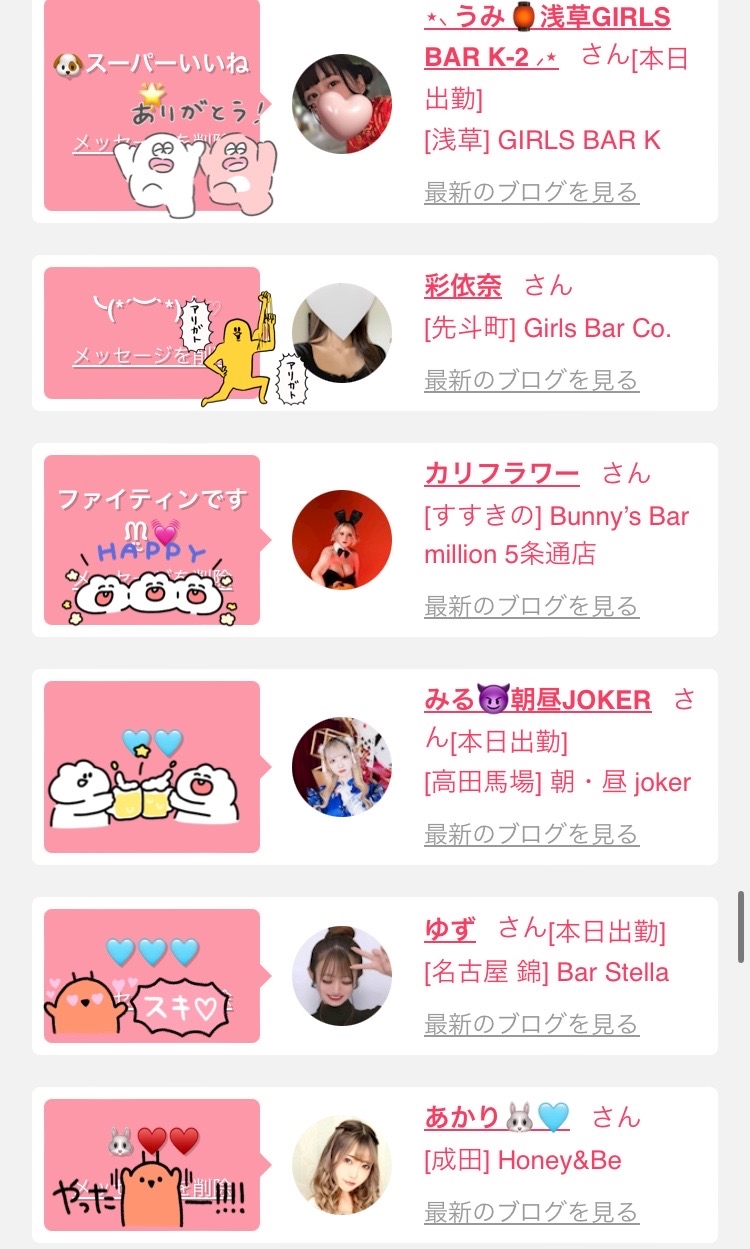Tap ゆず's avatar photo

(342, 976)
